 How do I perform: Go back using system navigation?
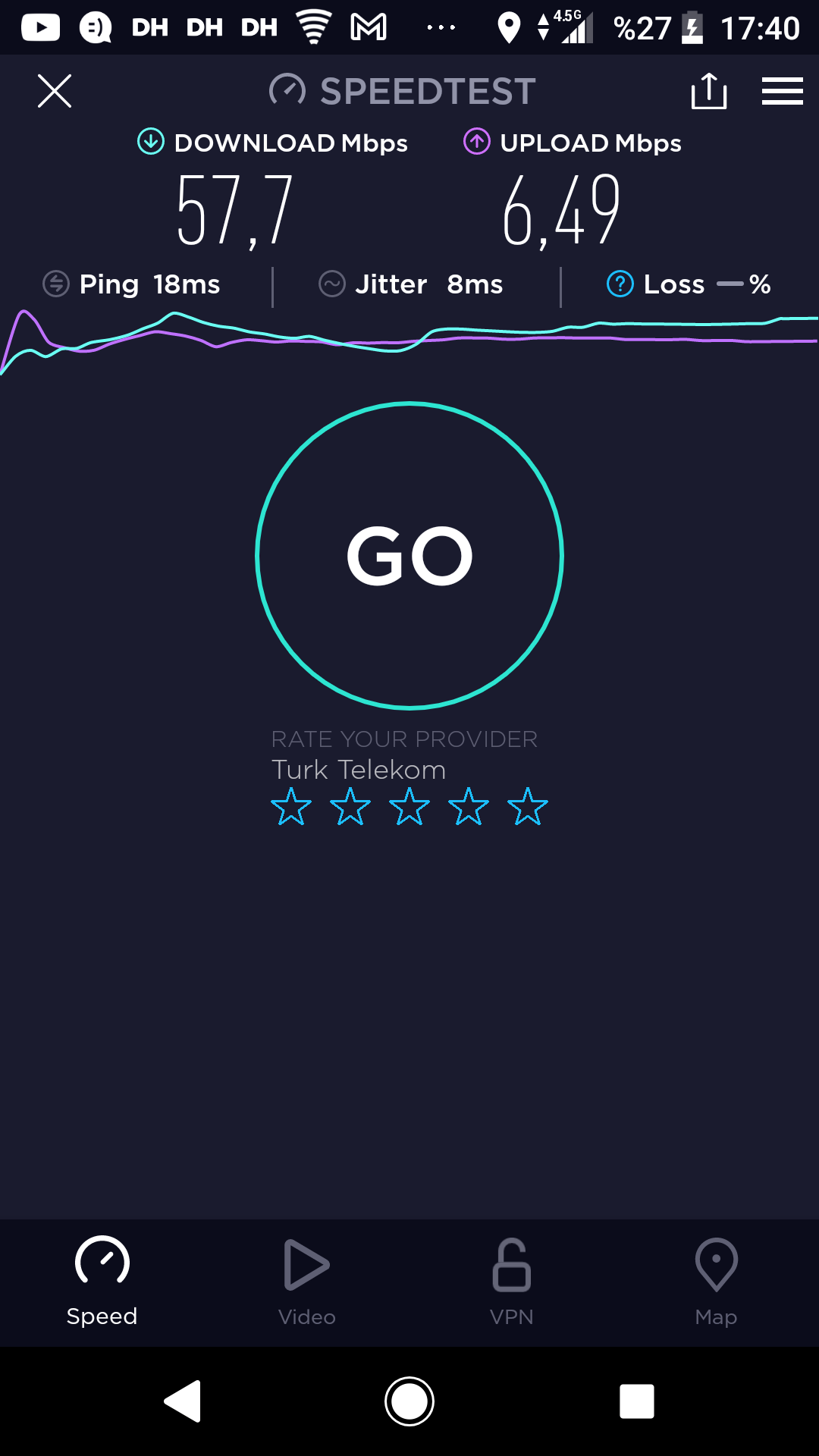pos(183,1401)
